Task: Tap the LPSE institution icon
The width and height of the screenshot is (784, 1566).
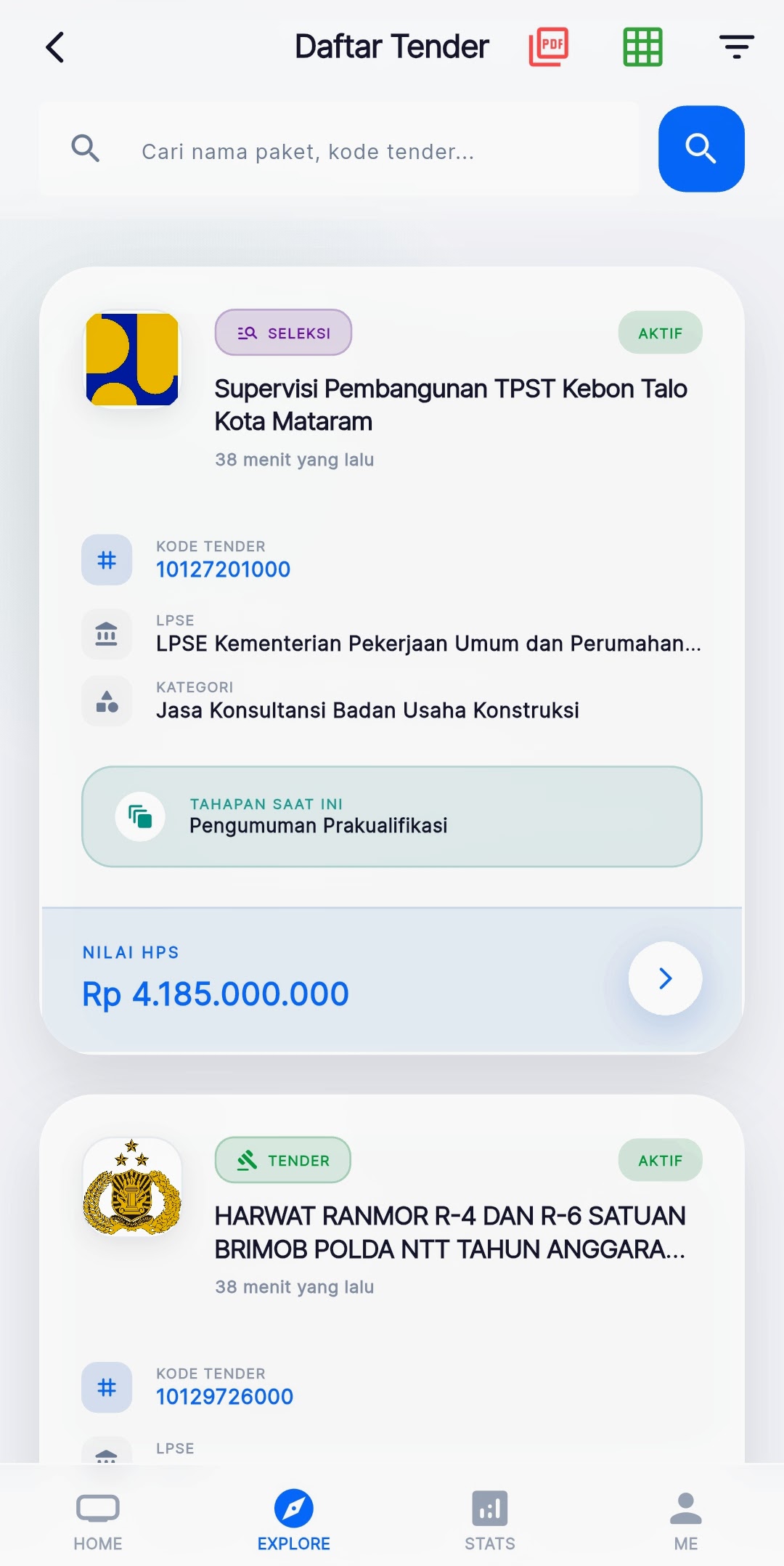Action: (107, 633)
